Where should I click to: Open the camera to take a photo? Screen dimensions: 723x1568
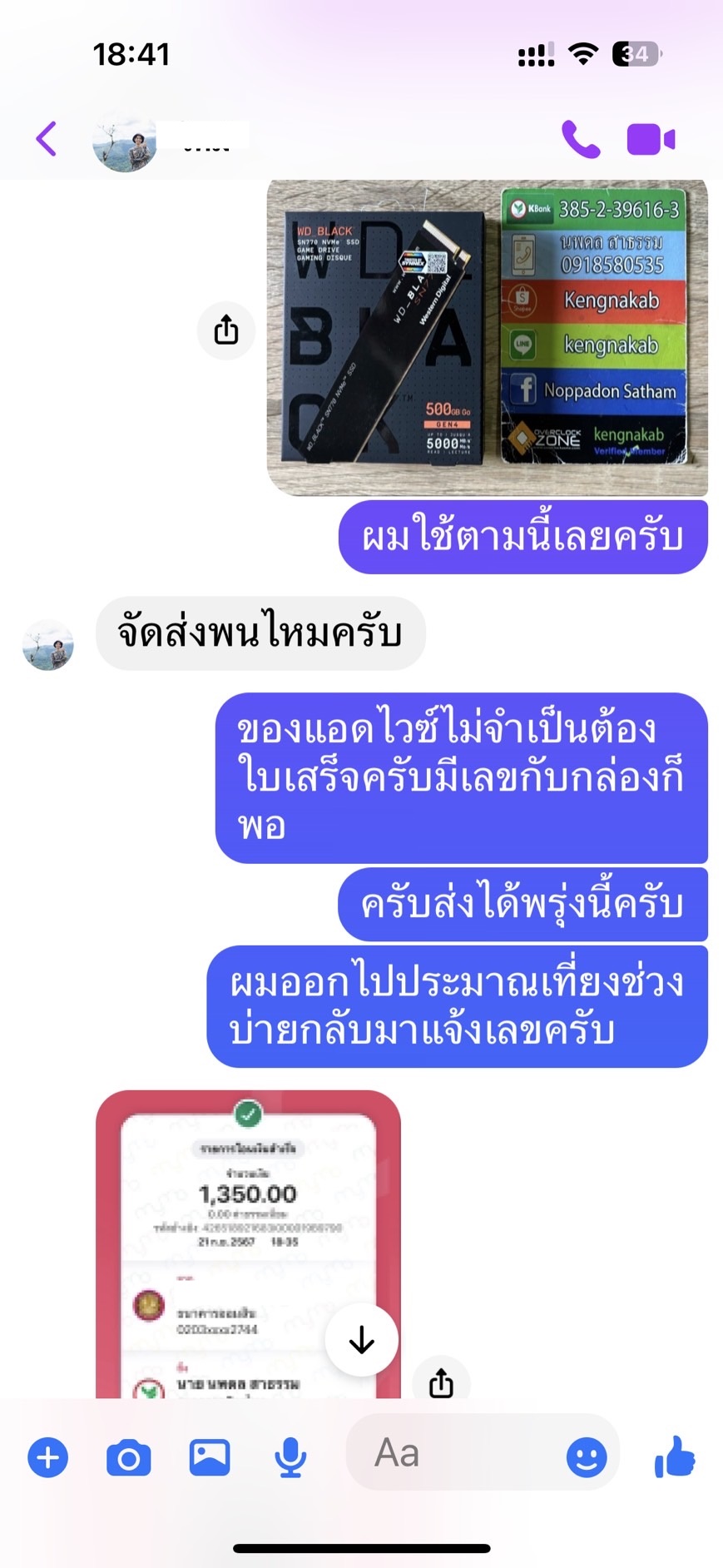click(129, 1457)
